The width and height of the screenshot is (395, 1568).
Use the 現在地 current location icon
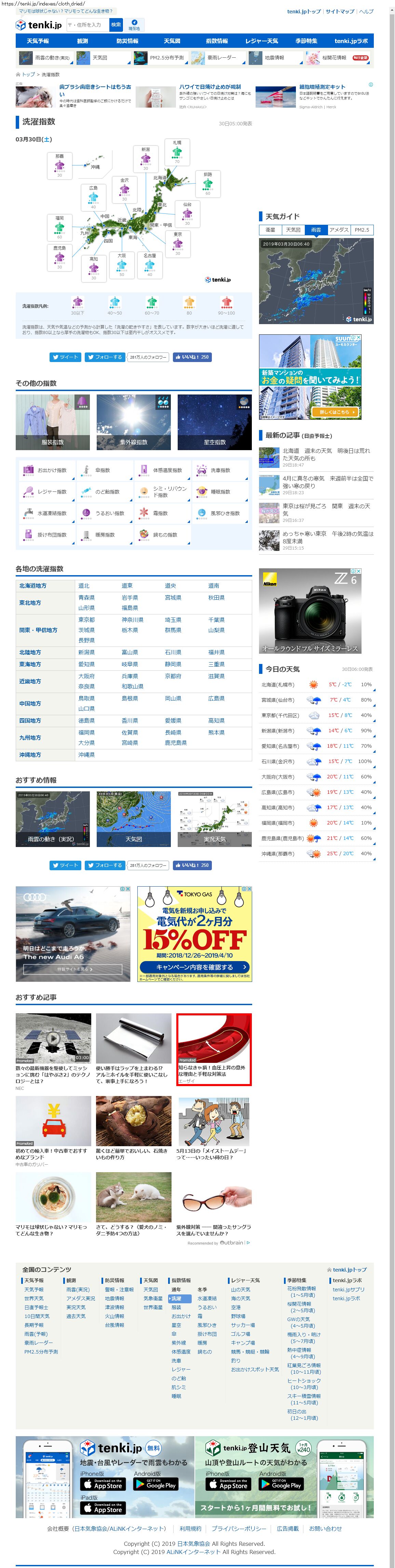134,25
